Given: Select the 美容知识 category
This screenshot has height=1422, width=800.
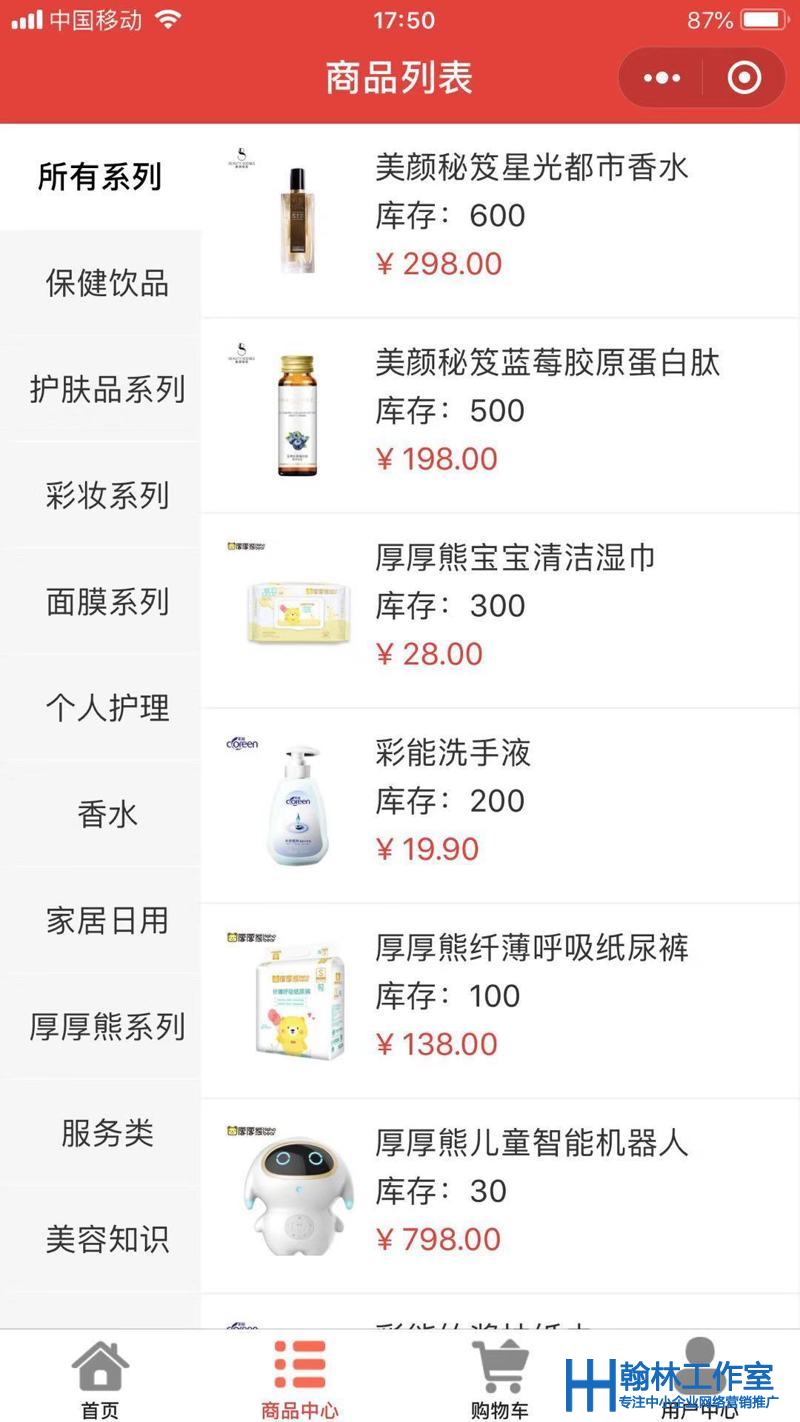Looking at the screenshot, I should point(107,1239).
